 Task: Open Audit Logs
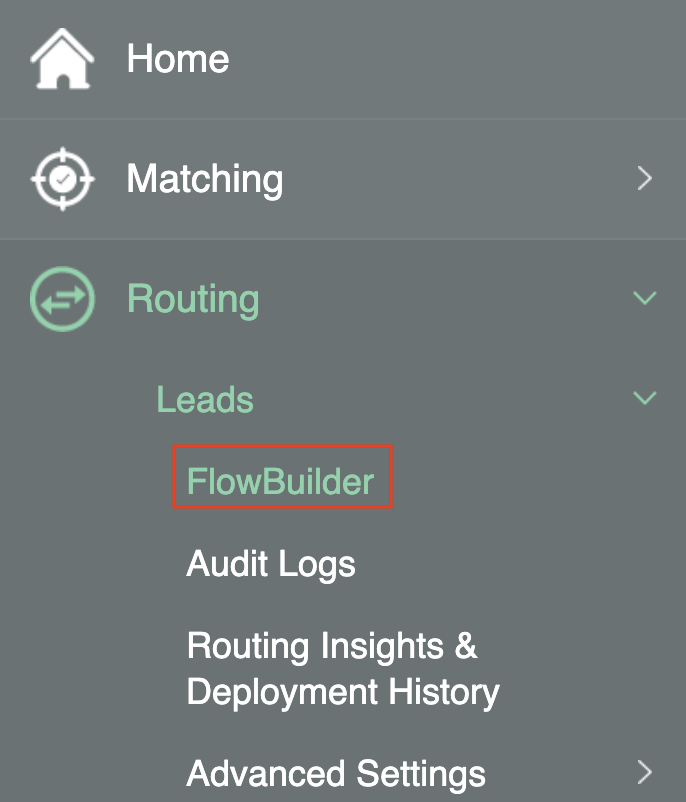[271, 564]
